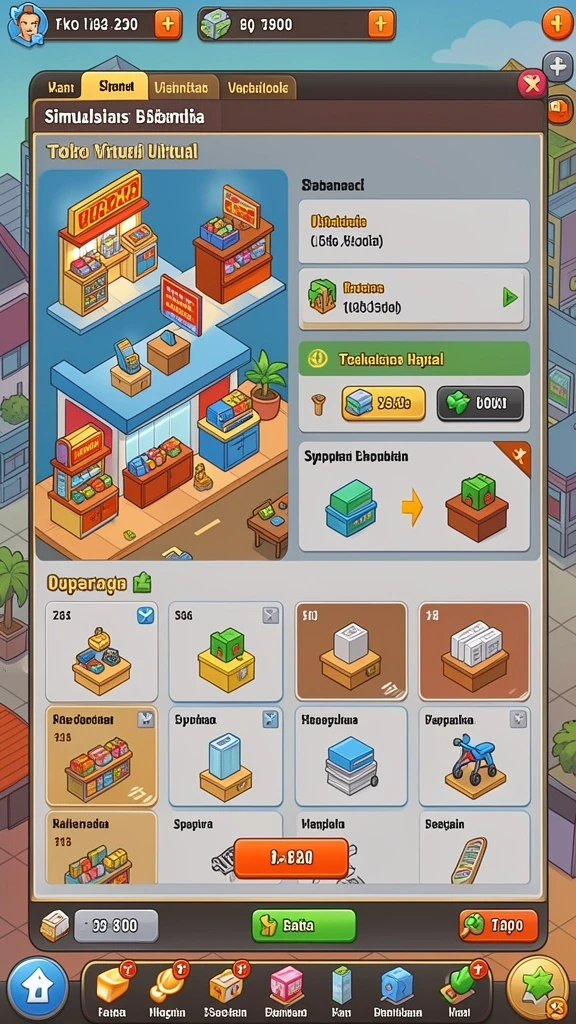The image size is (576, 1024).
Task: Open the third top tab, Vishnitae
Action: click(182, 87)
